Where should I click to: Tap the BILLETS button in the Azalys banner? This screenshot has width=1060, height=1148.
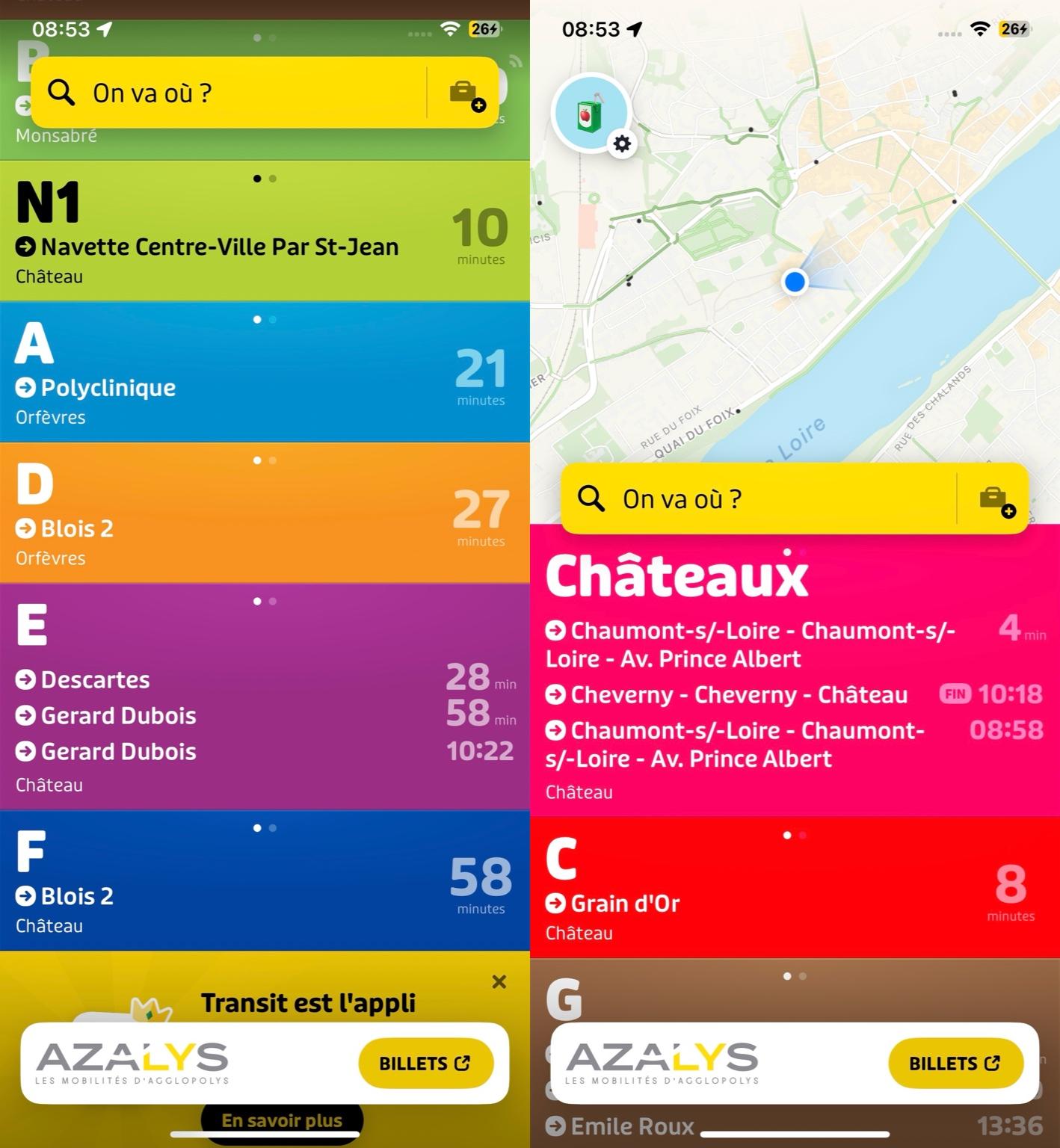[x=426, y=1063]
